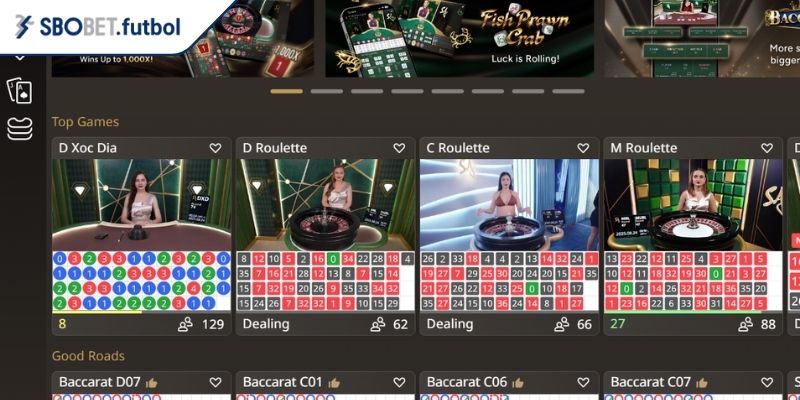
Task: Favorite D Xoc Dia with the heart
Action: 215,148
